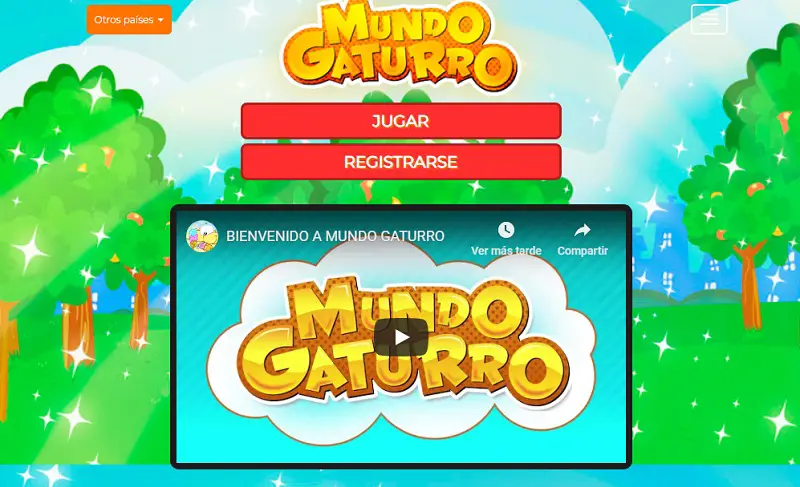The height and width of the screenshot is (487, 800).
Task: Play the Bienvenido a Mundo Gaturro video
Action: (401, 337)
